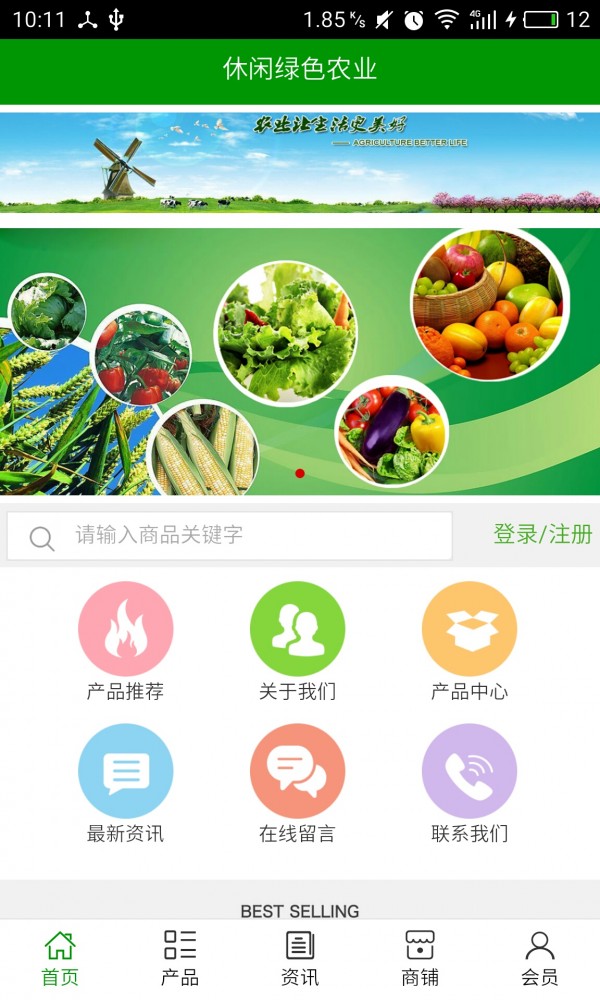Open 登录/注册 login or register

pyautogui.click(x=542, y=534)
